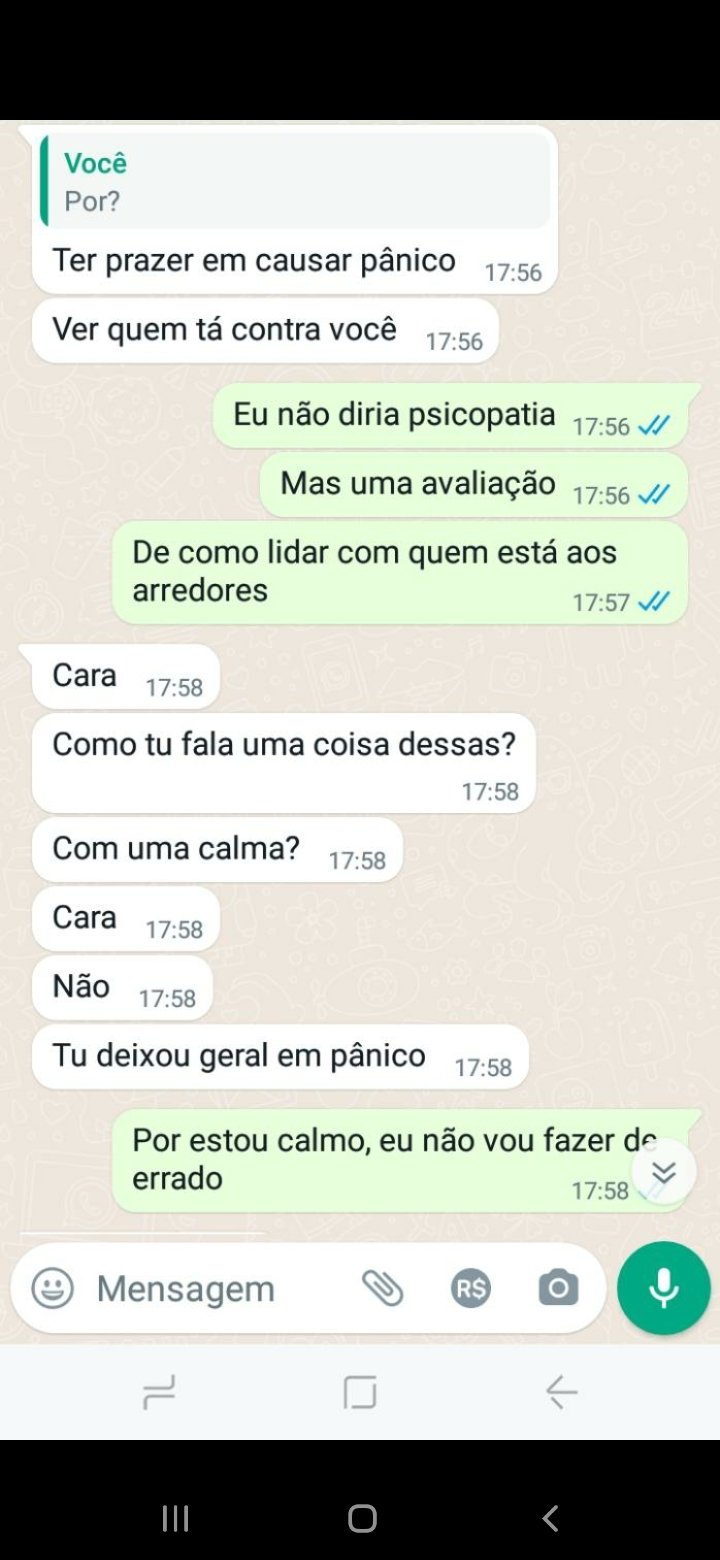The width and height of the screenshot is (720, 1560).
Task: Tap the green microphone button
Action: pos(663,1288)
